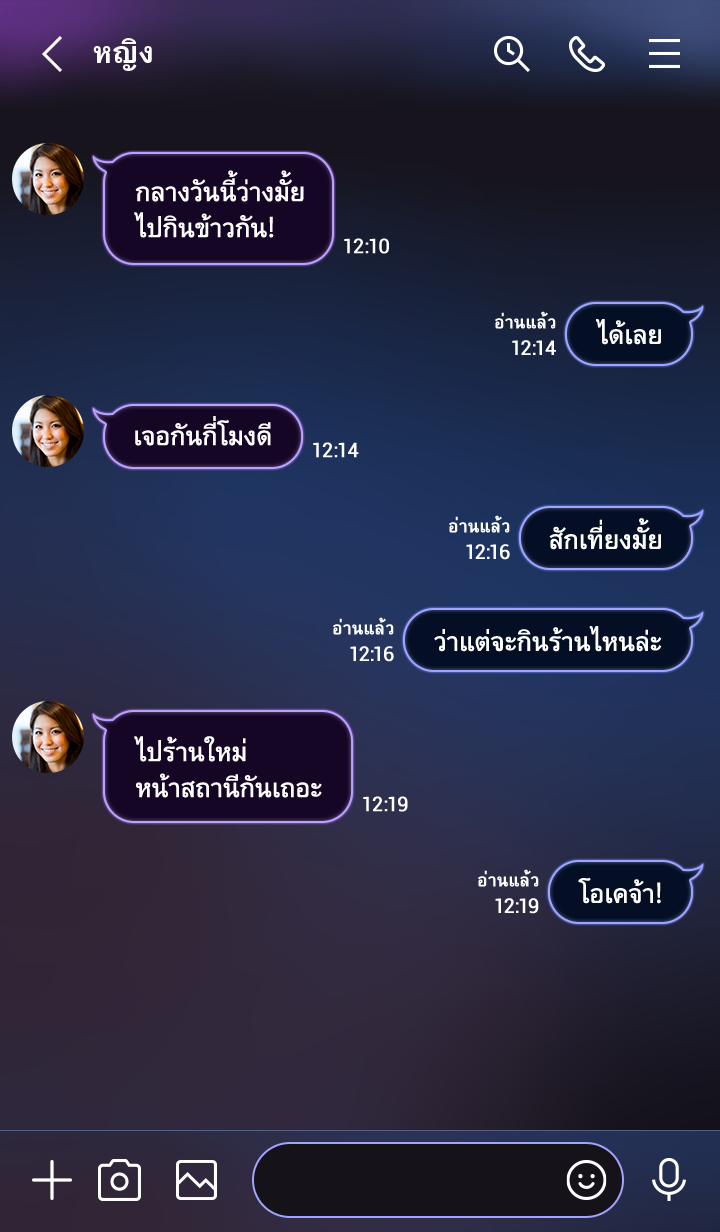
Task: Open the plus attachment options
Action: 52,1181
